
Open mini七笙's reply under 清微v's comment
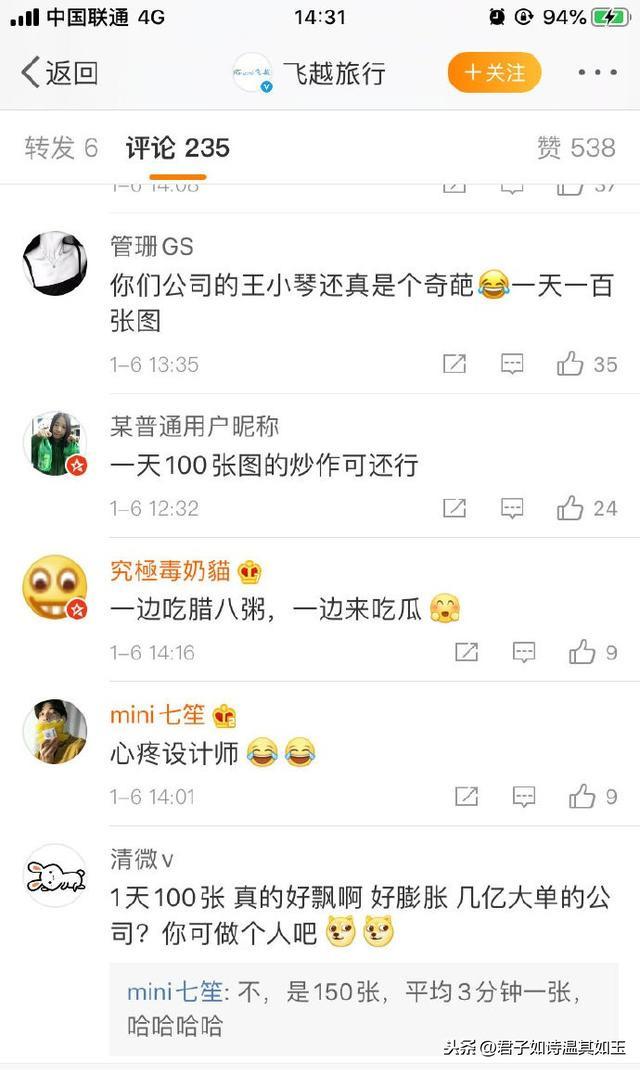360,1008
